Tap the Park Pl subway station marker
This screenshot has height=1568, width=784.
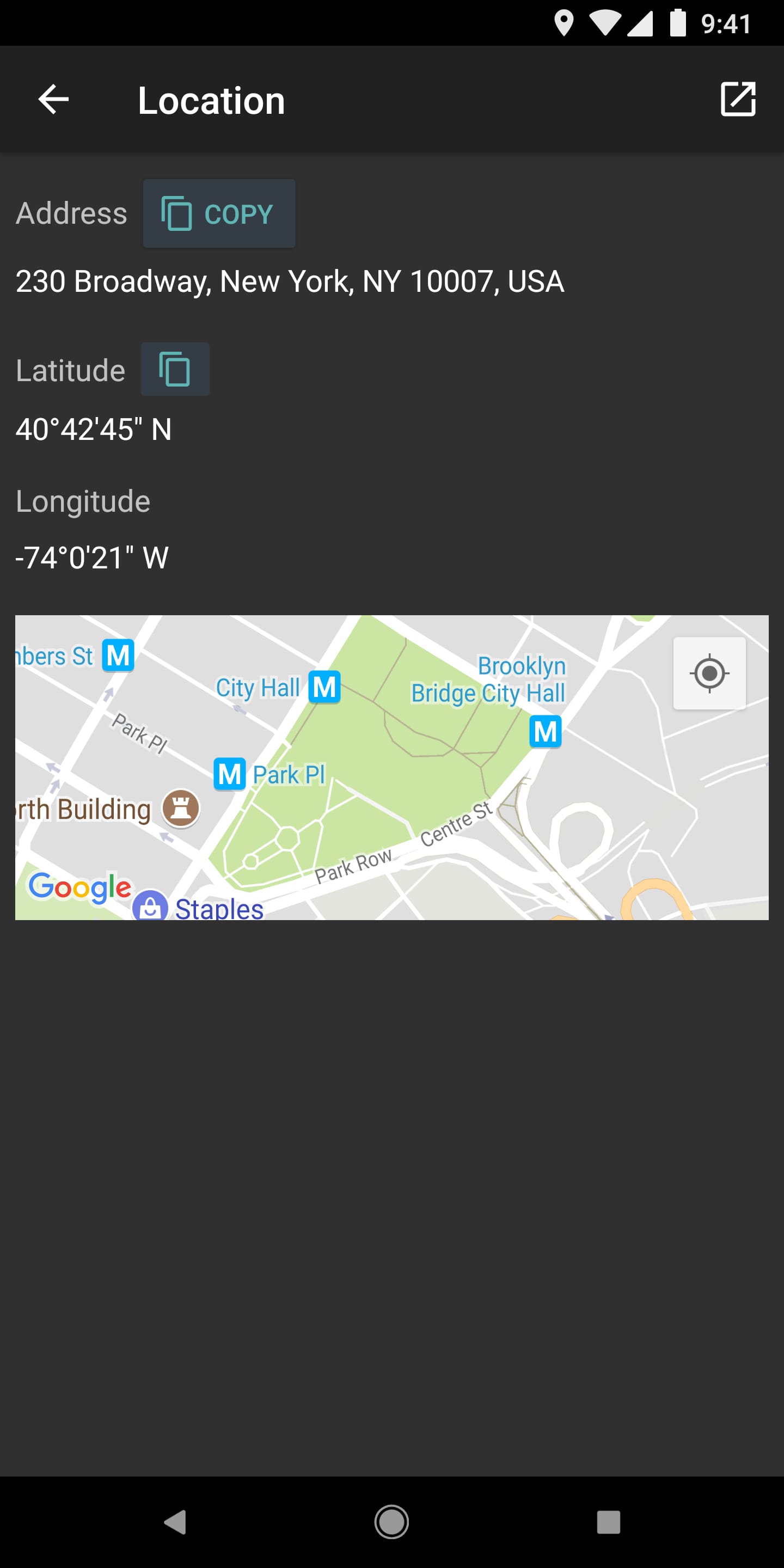[x=229, y=774]
